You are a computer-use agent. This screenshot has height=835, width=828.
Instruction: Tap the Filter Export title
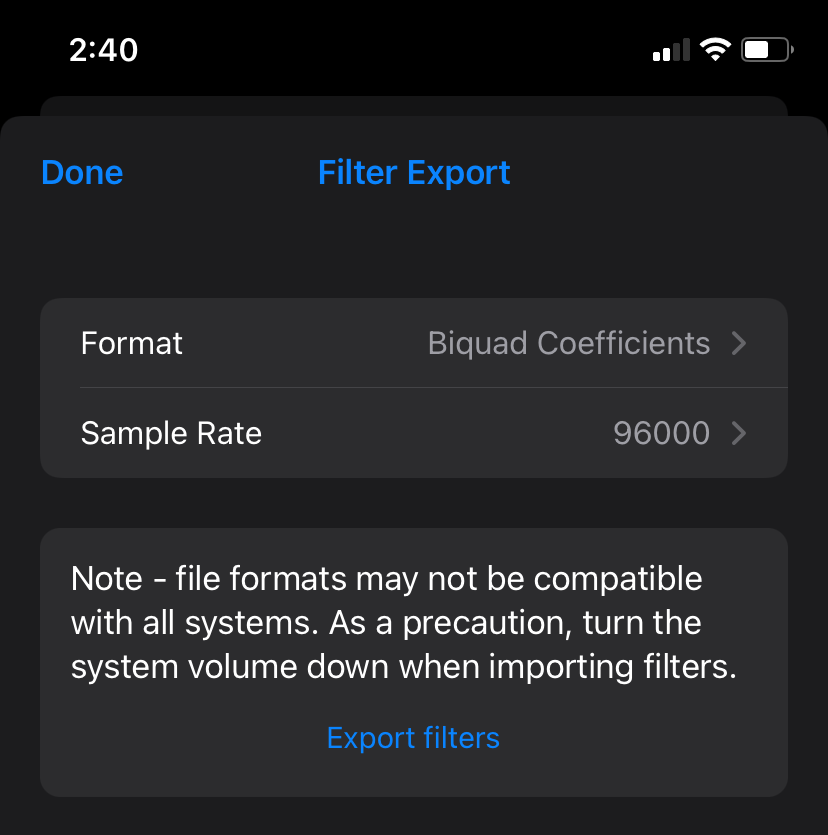413,172
